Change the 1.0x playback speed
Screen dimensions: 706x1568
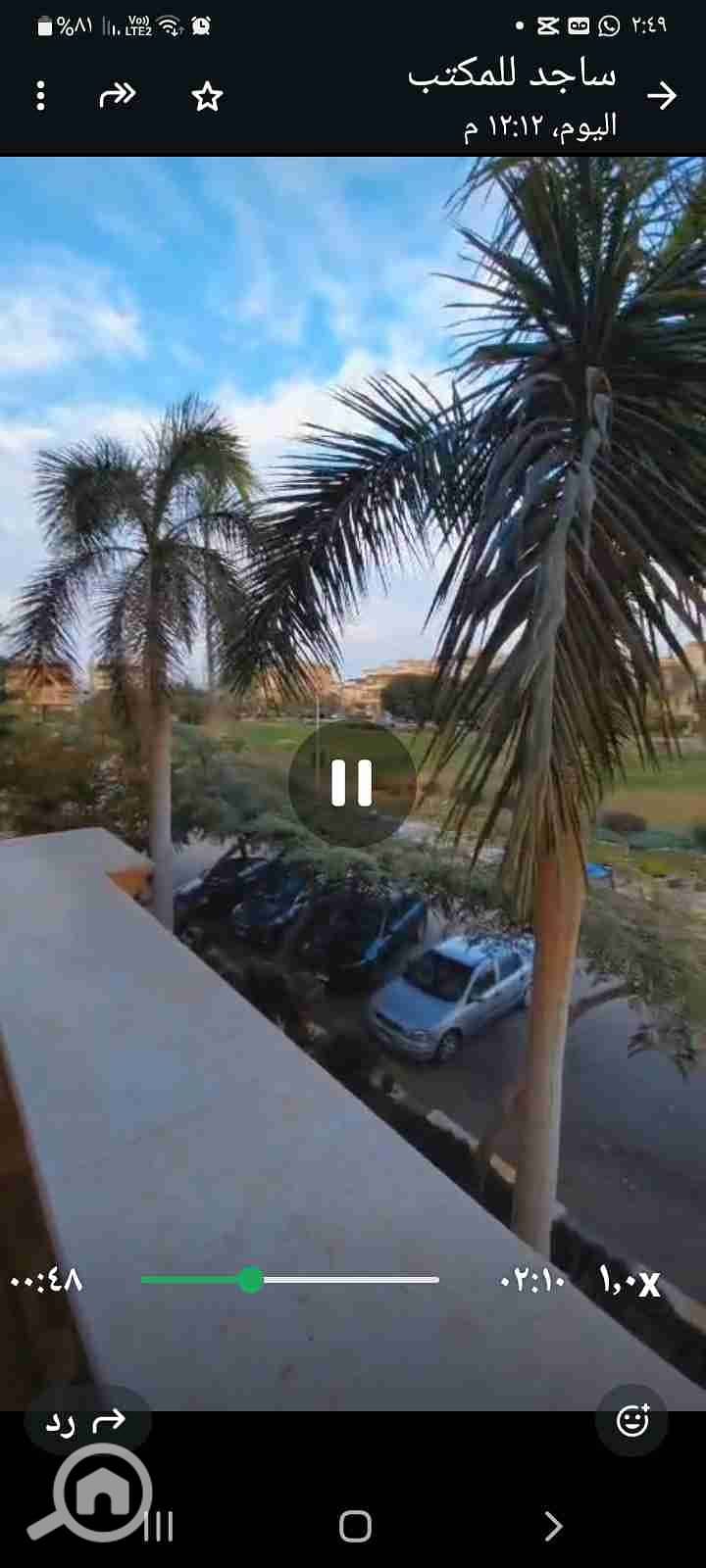point(630,1280)
